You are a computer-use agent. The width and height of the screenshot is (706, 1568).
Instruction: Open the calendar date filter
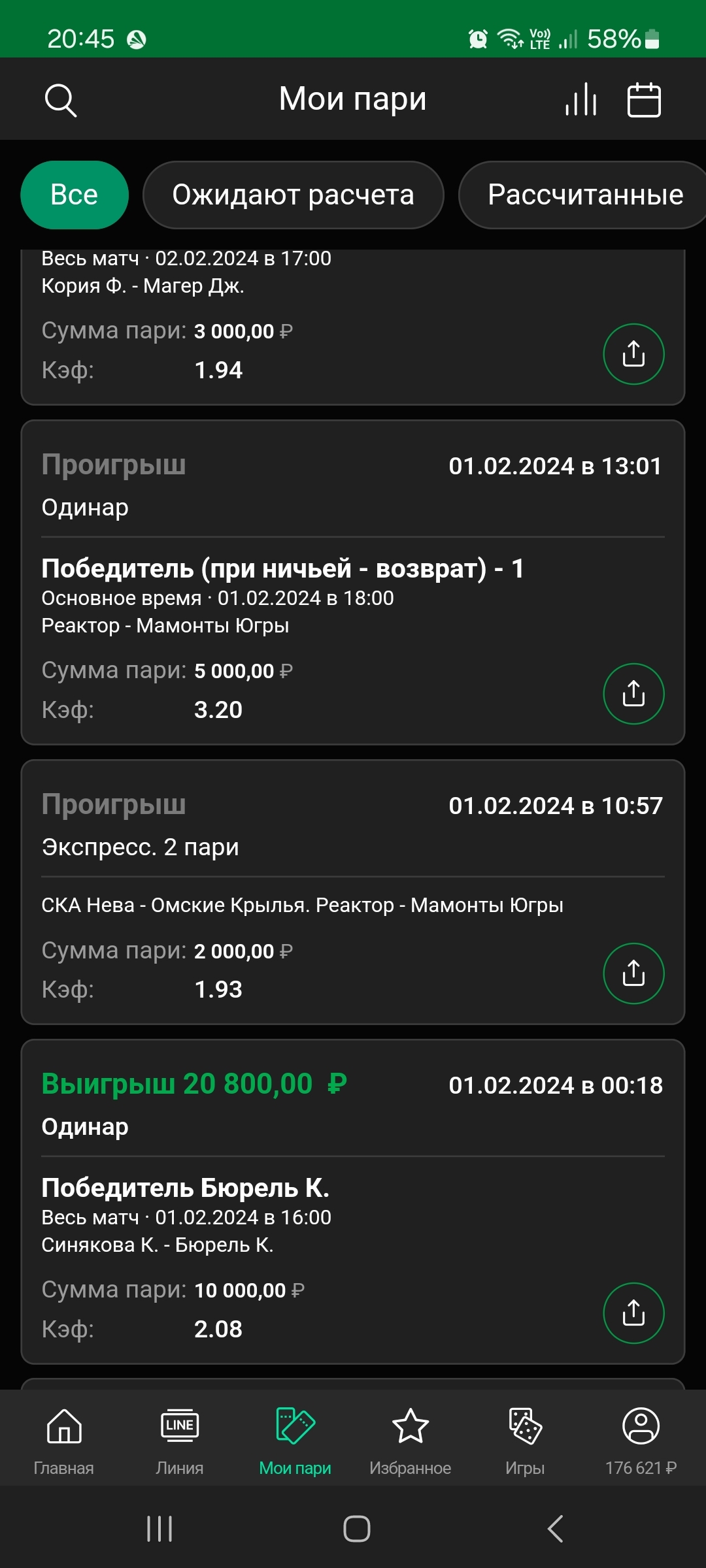point(644,99)
